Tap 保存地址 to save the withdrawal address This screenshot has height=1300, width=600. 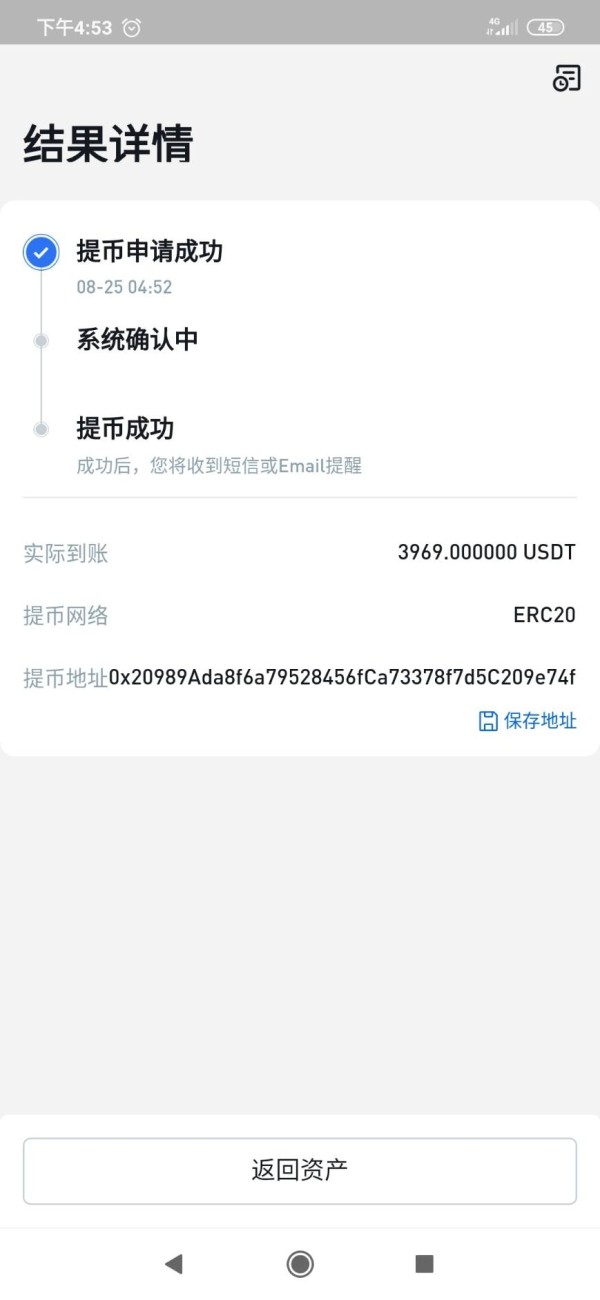[x=528, y=721]
